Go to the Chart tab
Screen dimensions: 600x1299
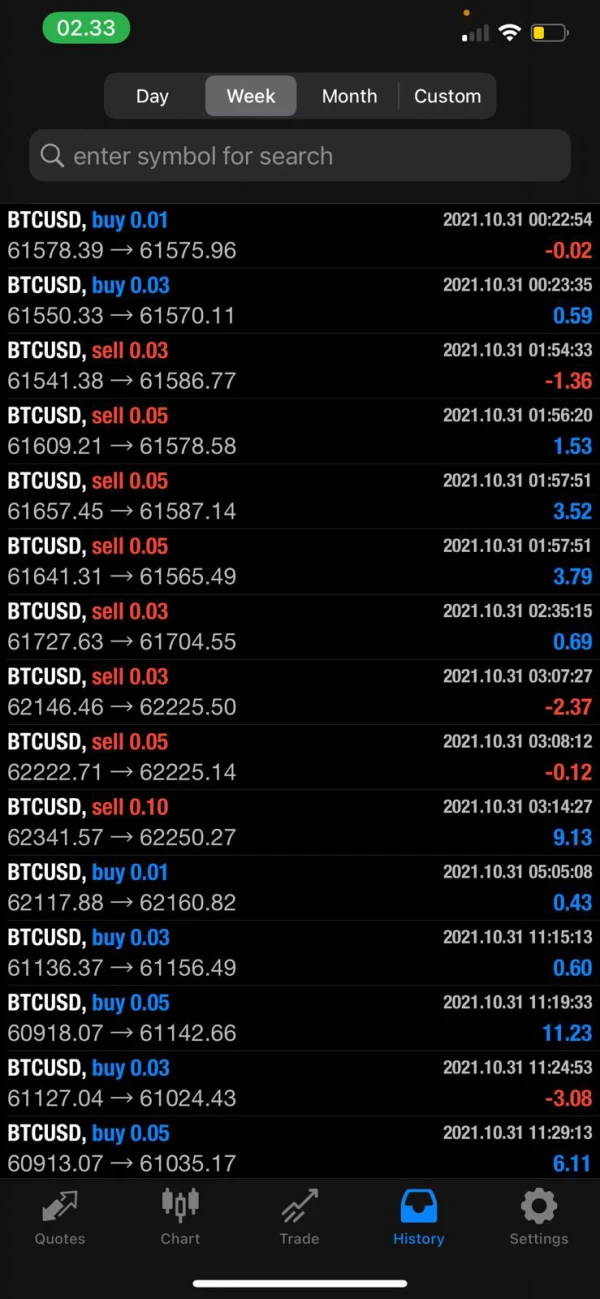180,1217
